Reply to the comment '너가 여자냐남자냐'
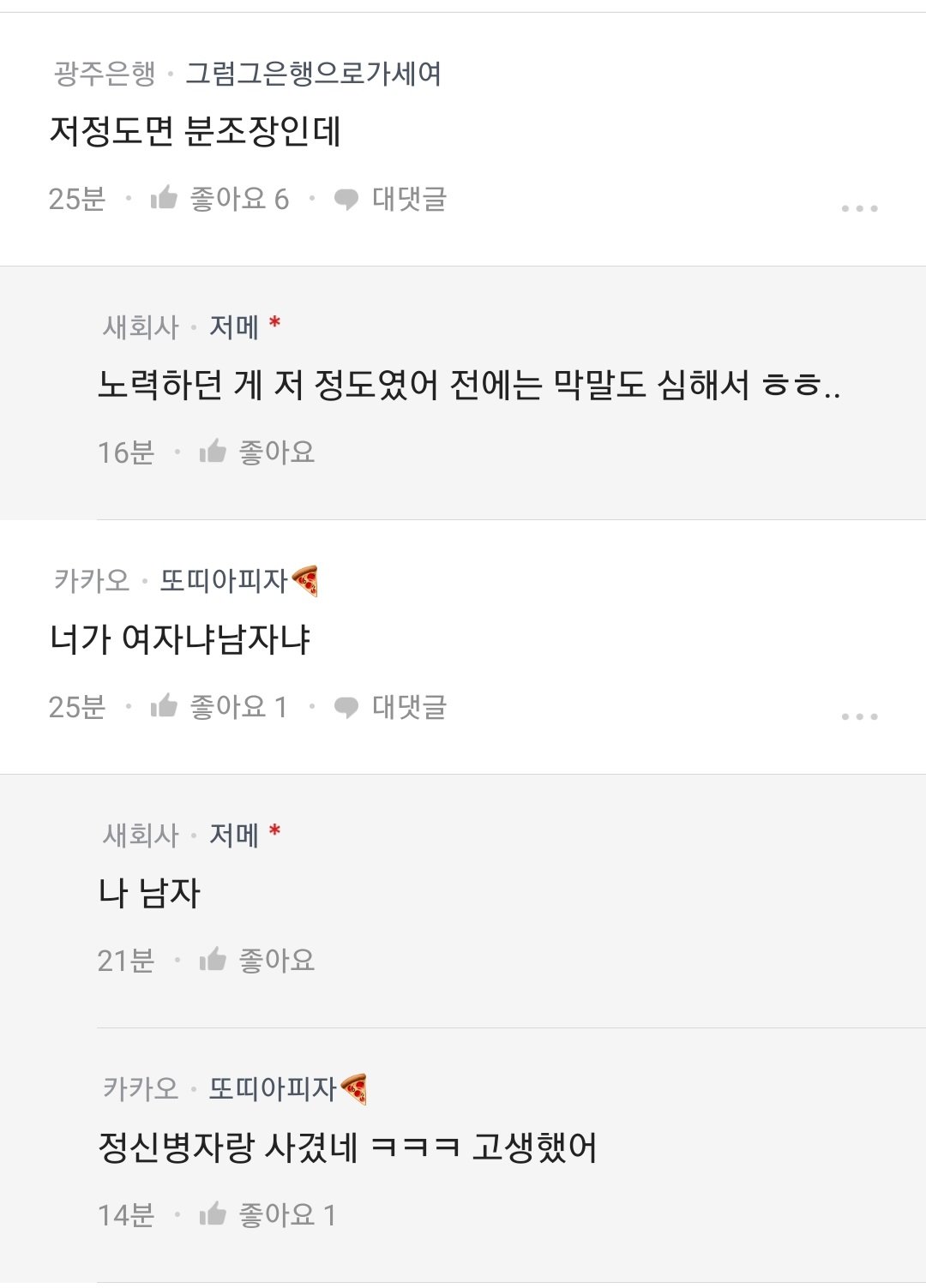 pos(390,707)
